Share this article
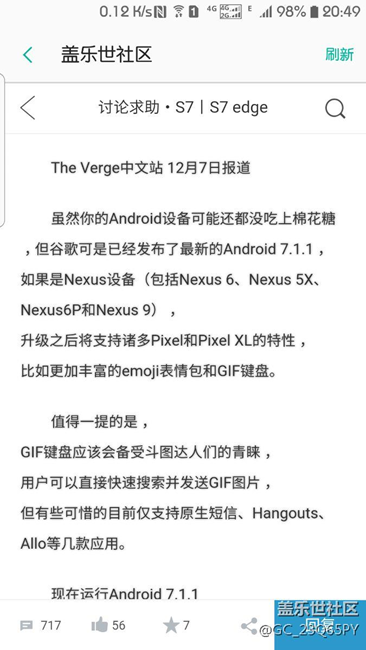Screen dimensions: 366x650 click(249, 626)
